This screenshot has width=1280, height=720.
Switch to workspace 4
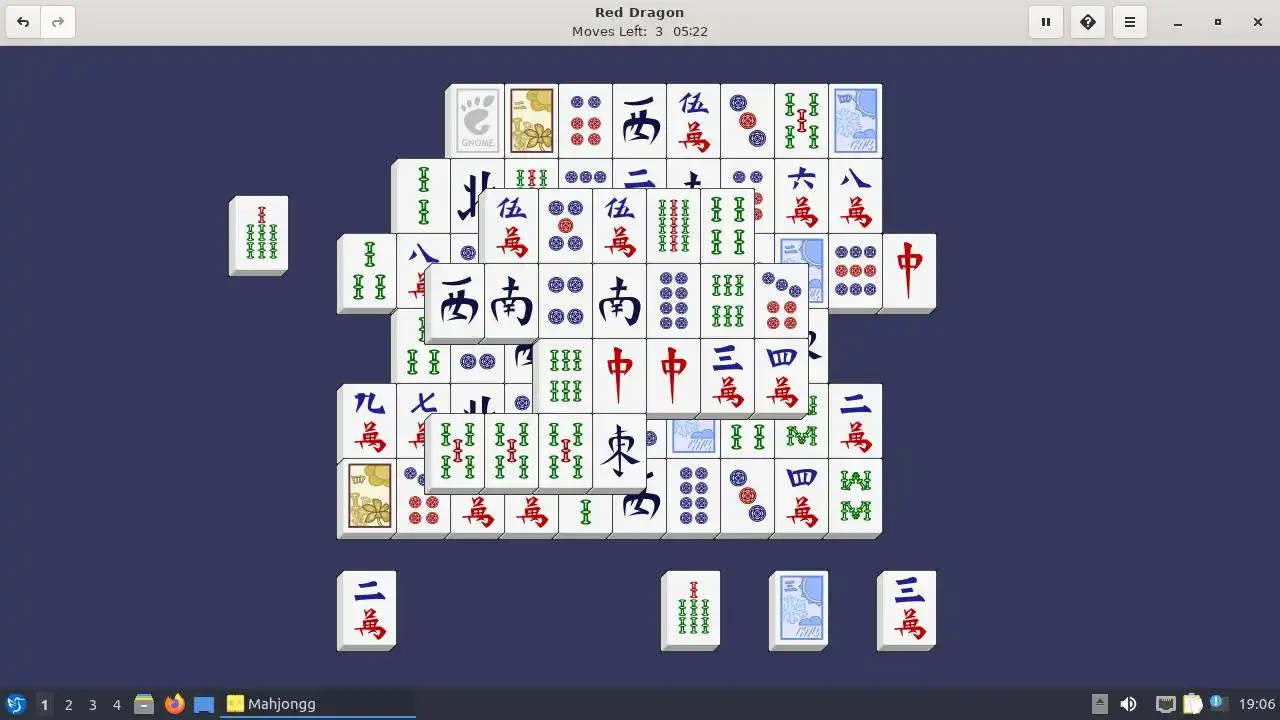[116, 704]
